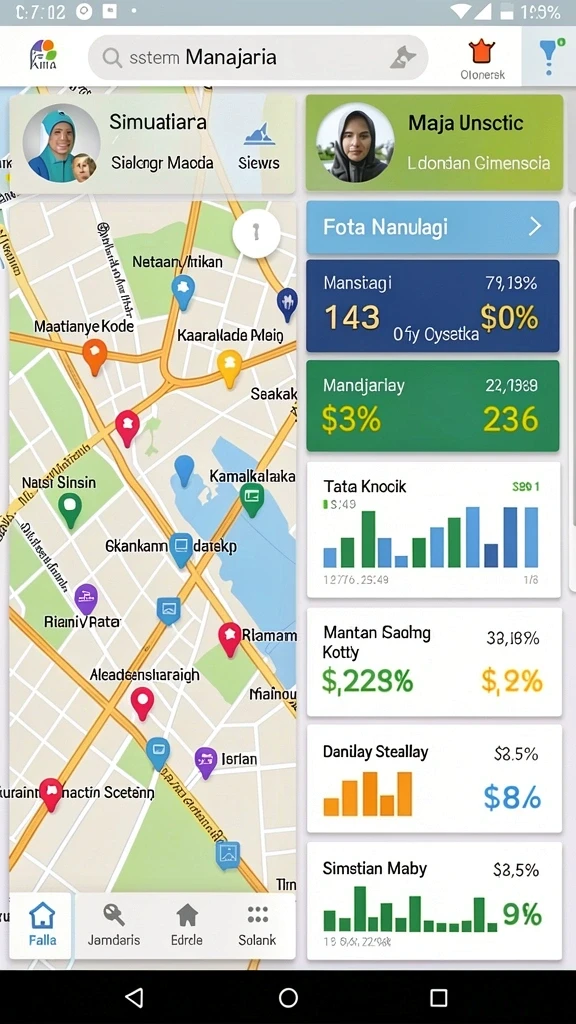
Task: Open the Danilay Steallay card
Action: click(x=434, y=778)
